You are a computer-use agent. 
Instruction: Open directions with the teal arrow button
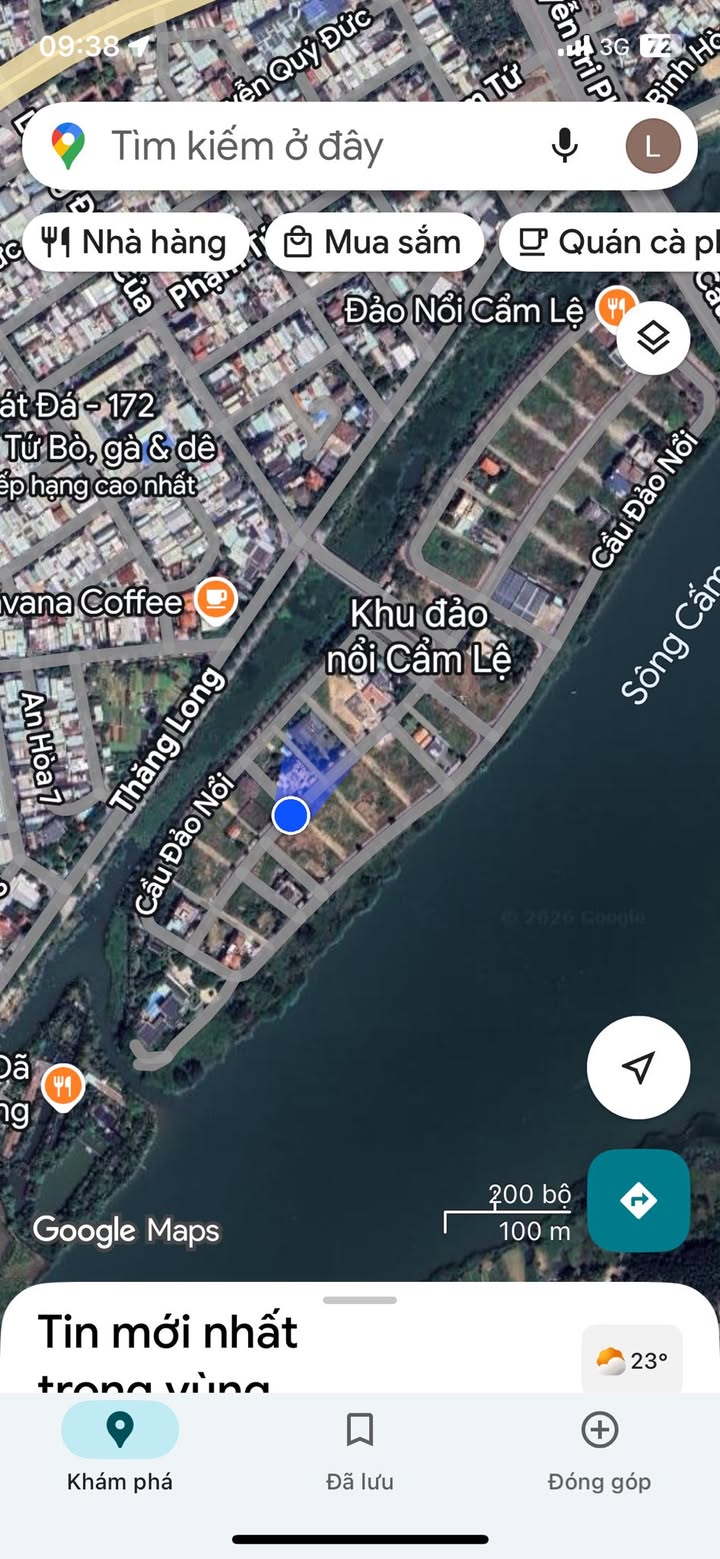pos(638,1200)
